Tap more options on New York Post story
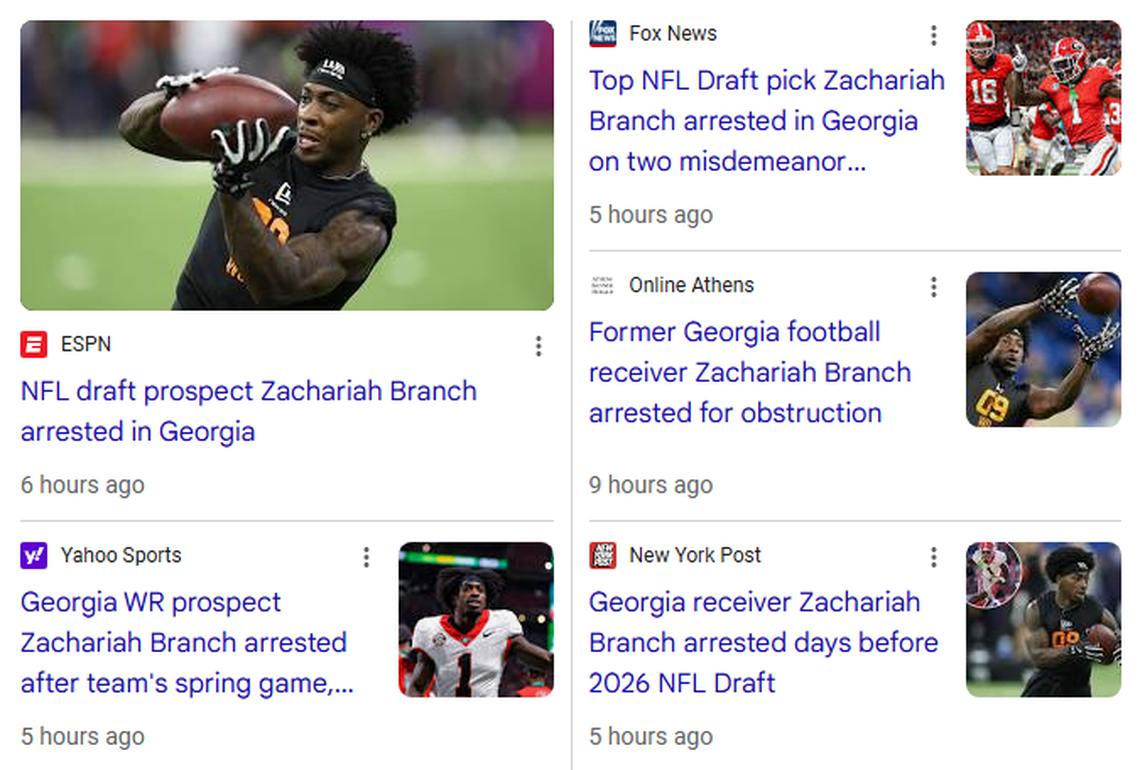This screenshot has height=770, width=1140. (x=933, y=557)
